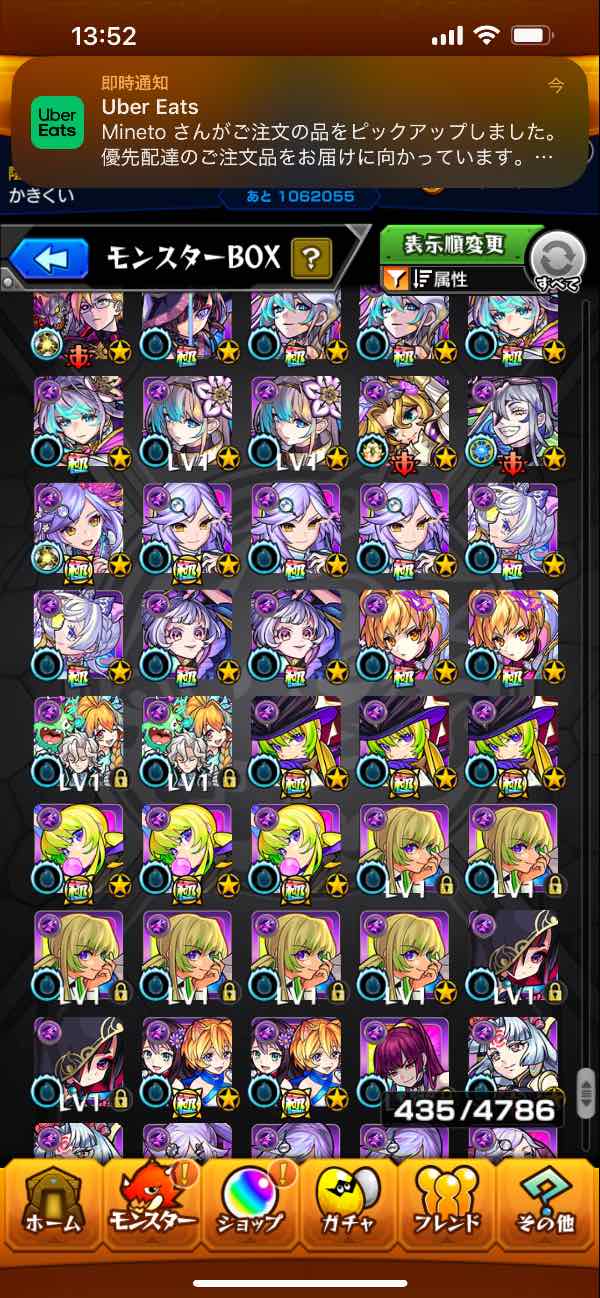Viewport: 600px width, 1298px height.
Task: Select the first locked monster with frog duo
Action: click(x=78, y=741)
